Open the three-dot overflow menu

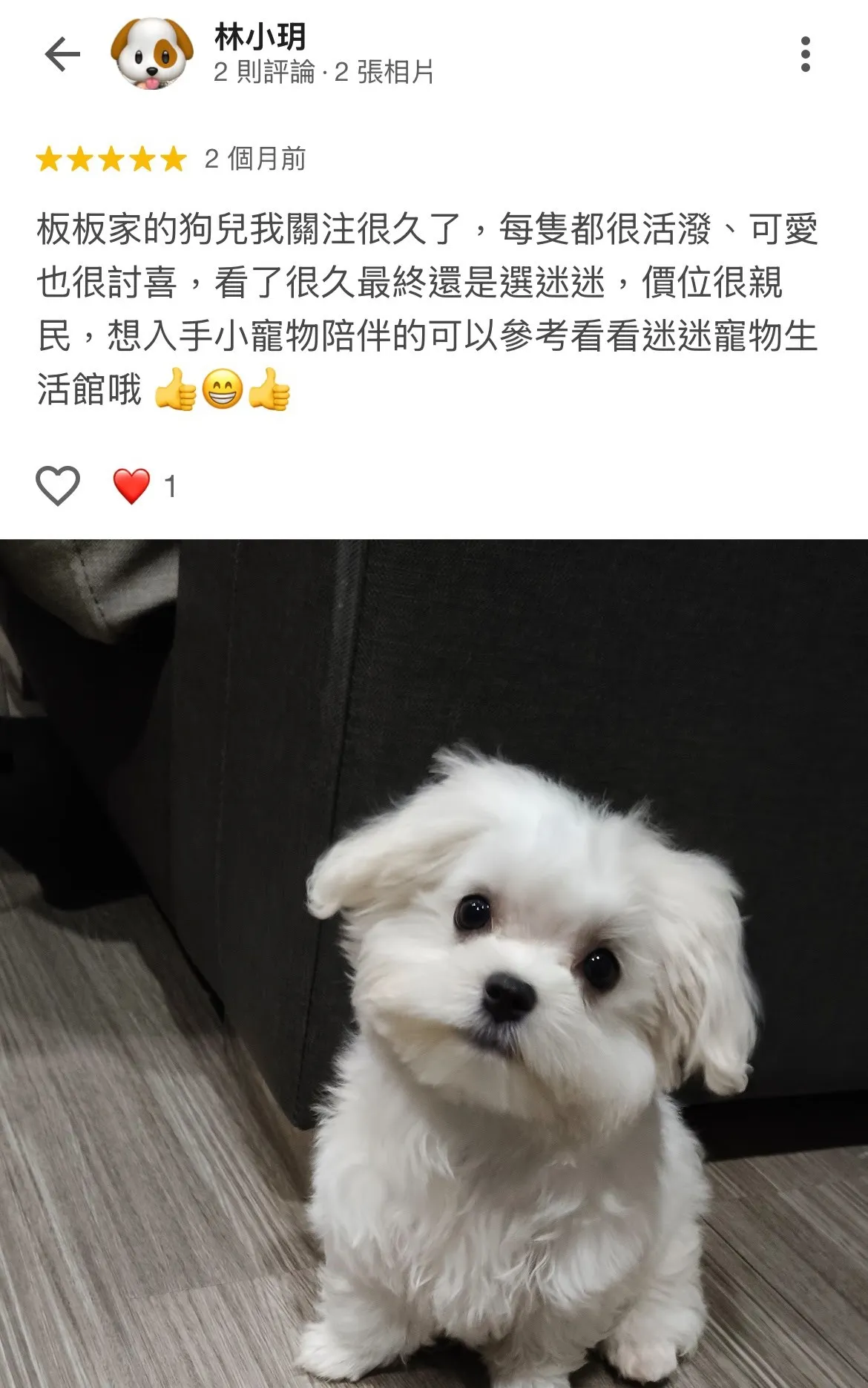pyautogui.click(x=806, y=54)
